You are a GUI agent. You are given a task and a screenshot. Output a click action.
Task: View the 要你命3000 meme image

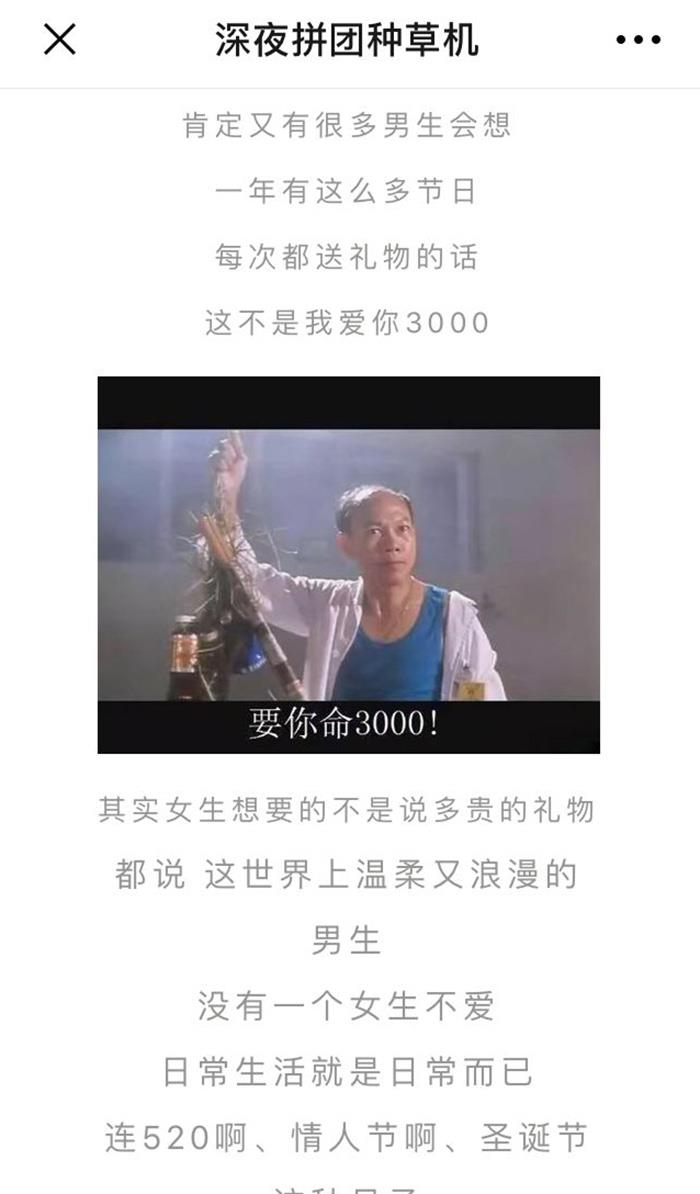coord(349,565)
